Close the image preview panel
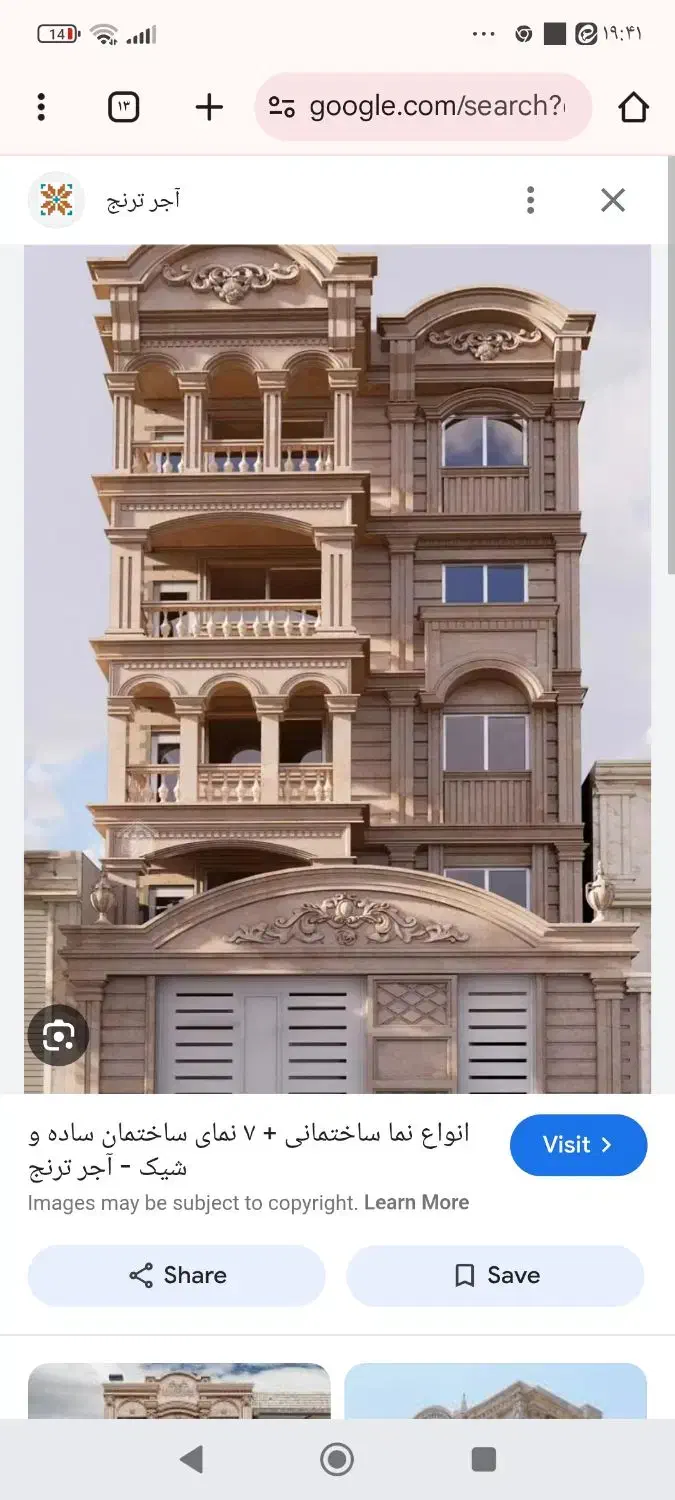675x1500 pixels. pos(613,200)
